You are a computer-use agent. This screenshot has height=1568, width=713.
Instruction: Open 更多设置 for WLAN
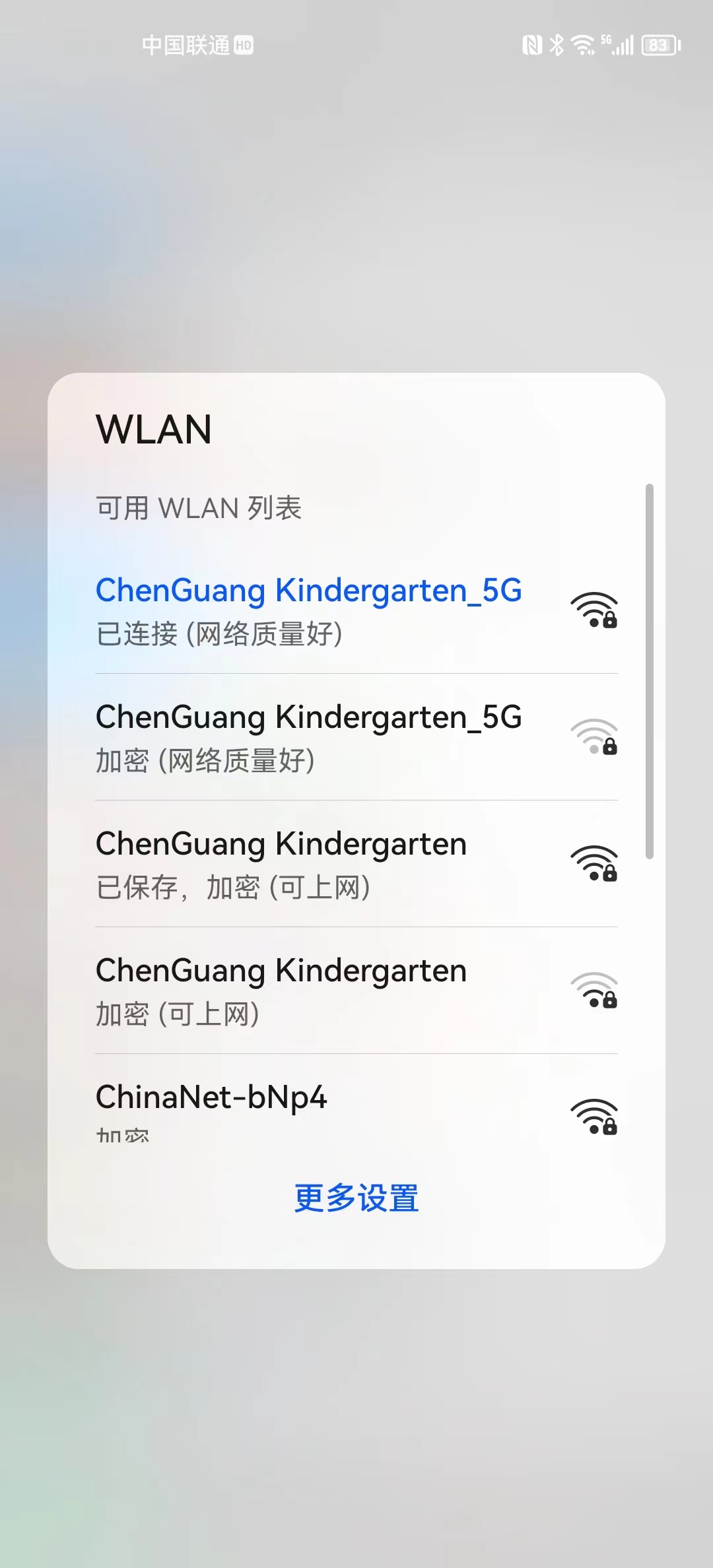click(x=356, y=1198)
